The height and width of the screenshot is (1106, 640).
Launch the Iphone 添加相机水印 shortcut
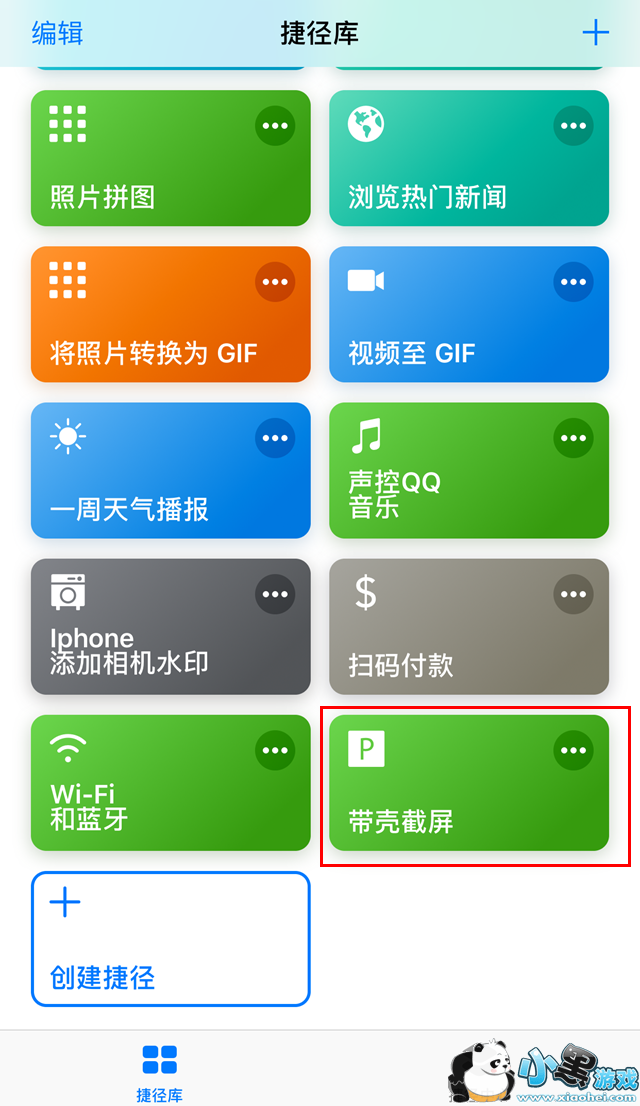140,647
